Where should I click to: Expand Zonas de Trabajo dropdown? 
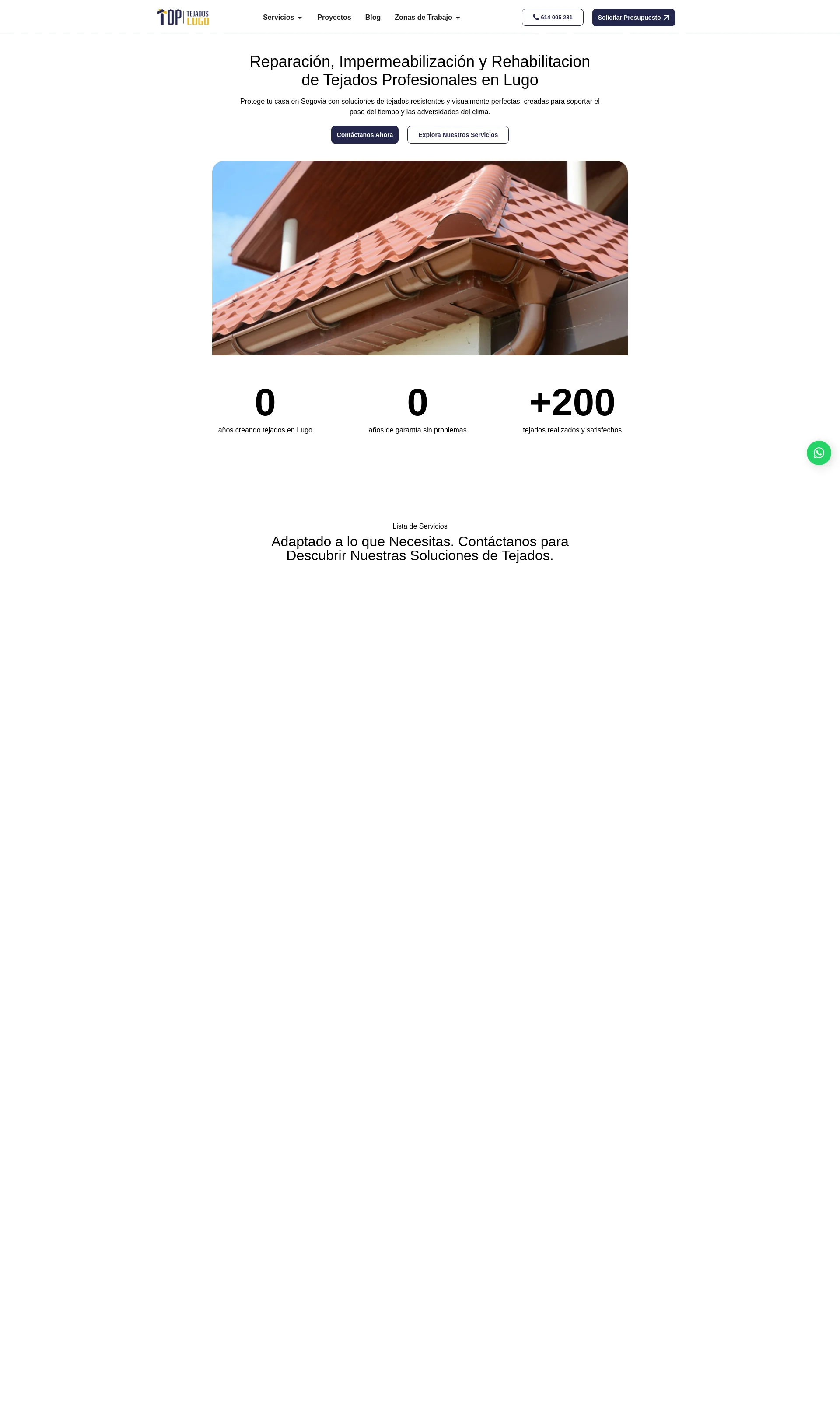point(427,18)
